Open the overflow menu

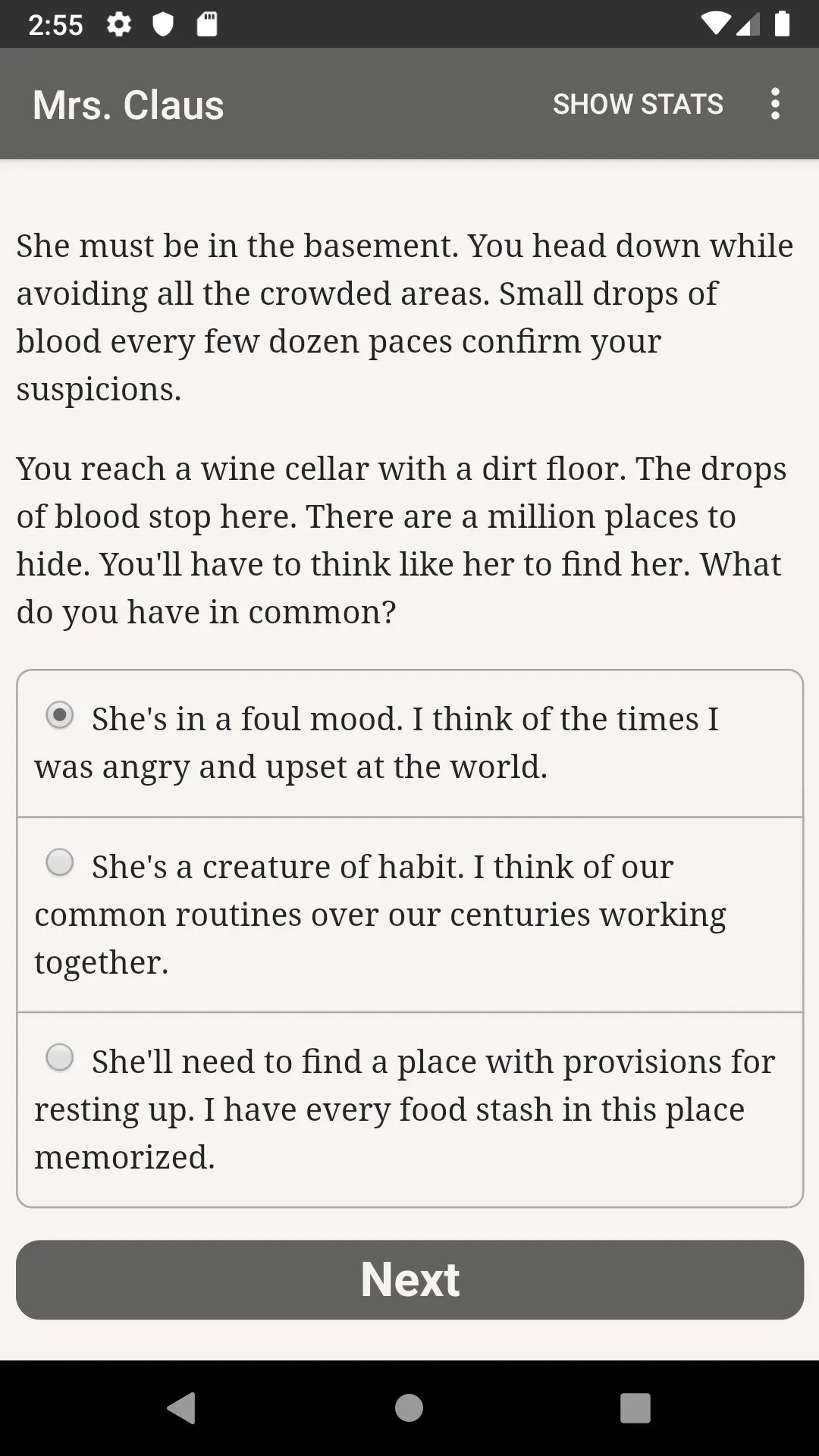[774, 104]
